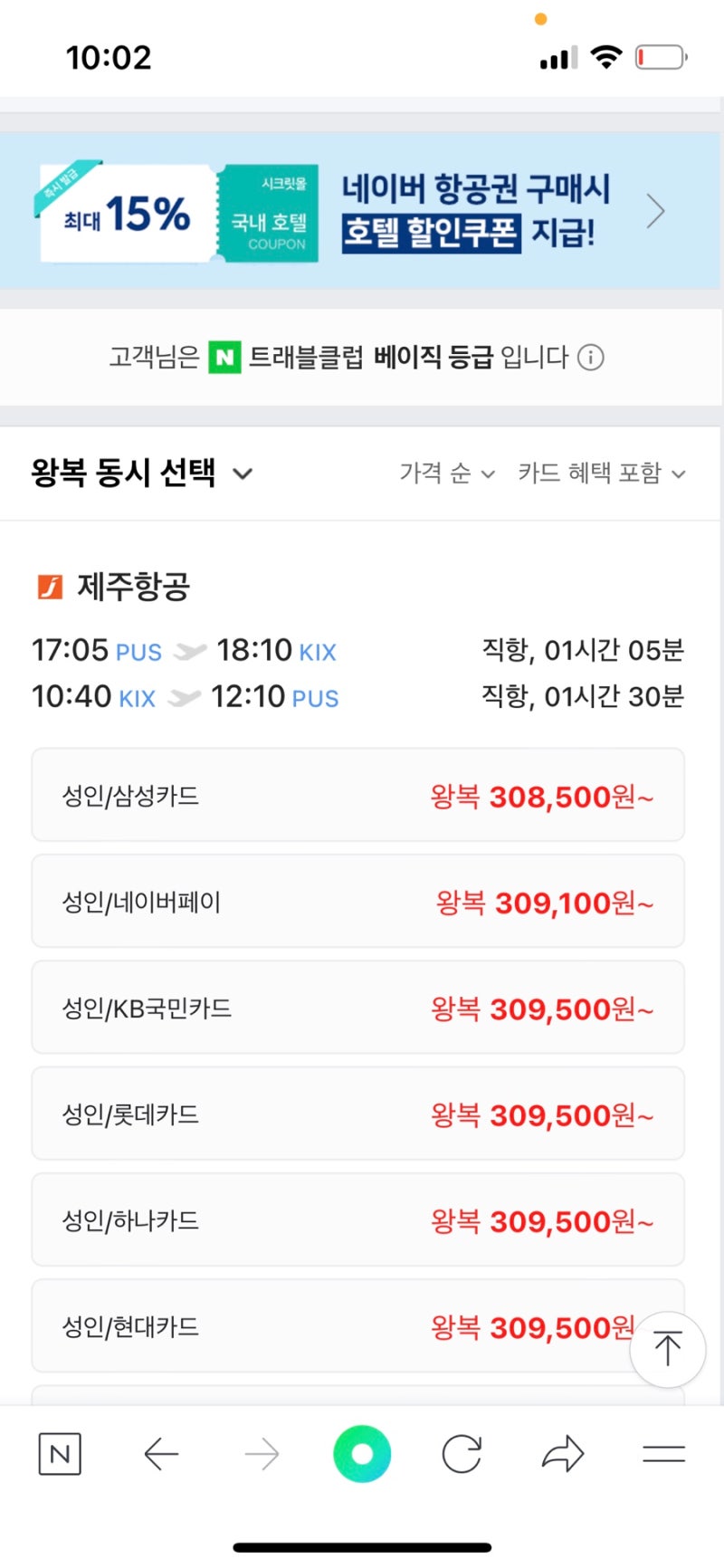This screenshot has width=724, height=1568.
Task: Select the 성인/삼성카드 fare option
Action: [358, 795]
